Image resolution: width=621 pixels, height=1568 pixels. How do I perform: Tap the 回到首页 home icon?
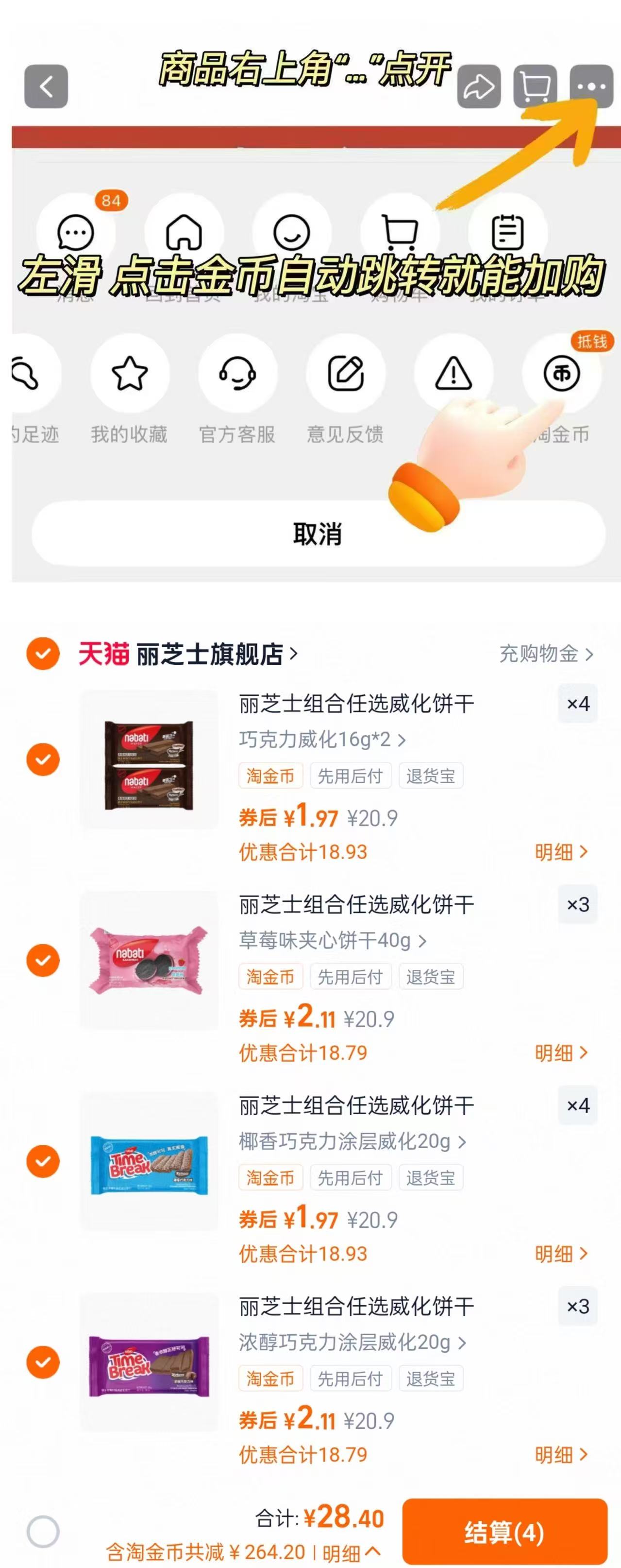[x=184, y=233]
